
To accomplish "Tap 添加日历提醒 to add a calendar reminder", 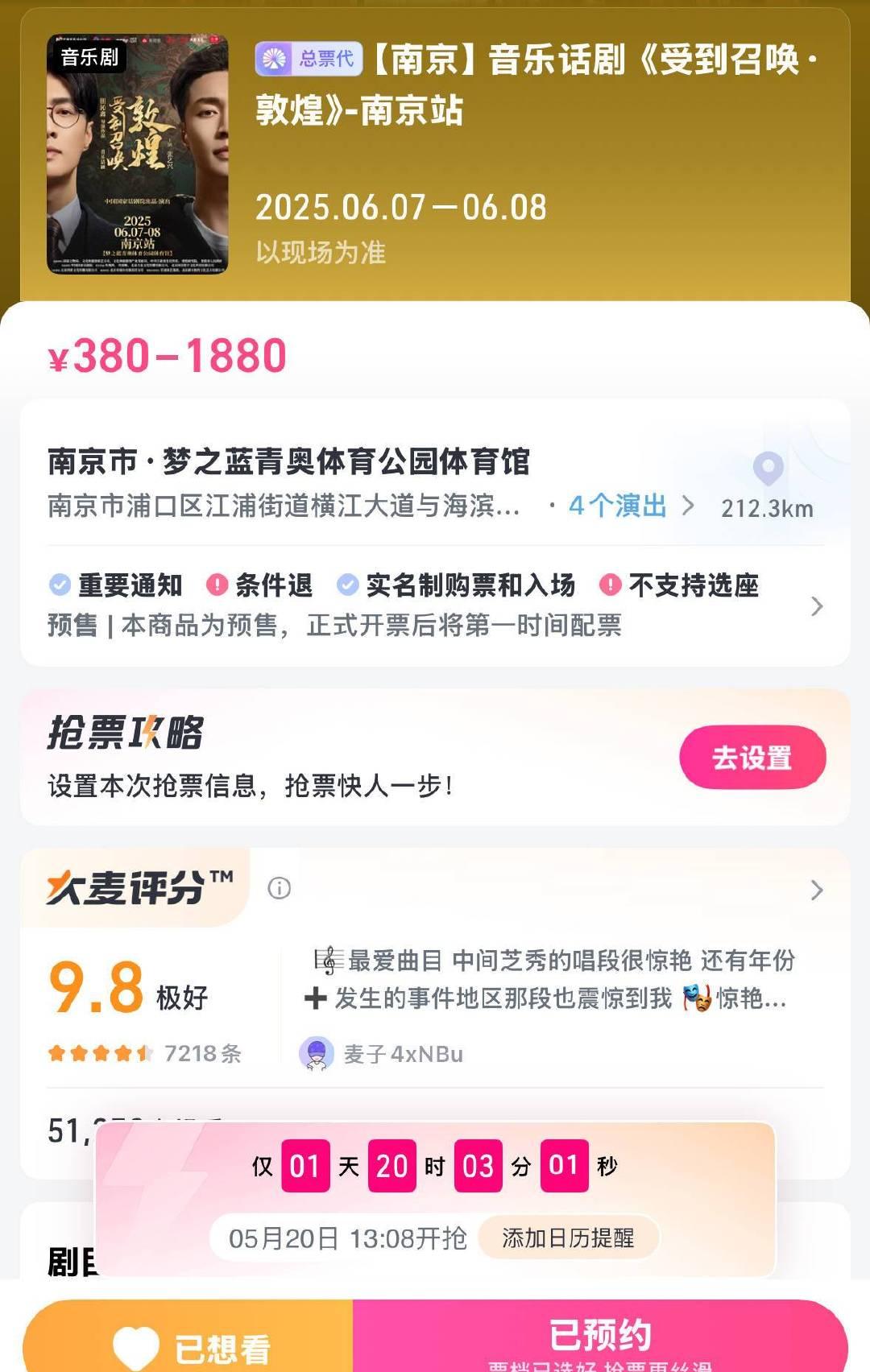I will (x=568, y=1238).
